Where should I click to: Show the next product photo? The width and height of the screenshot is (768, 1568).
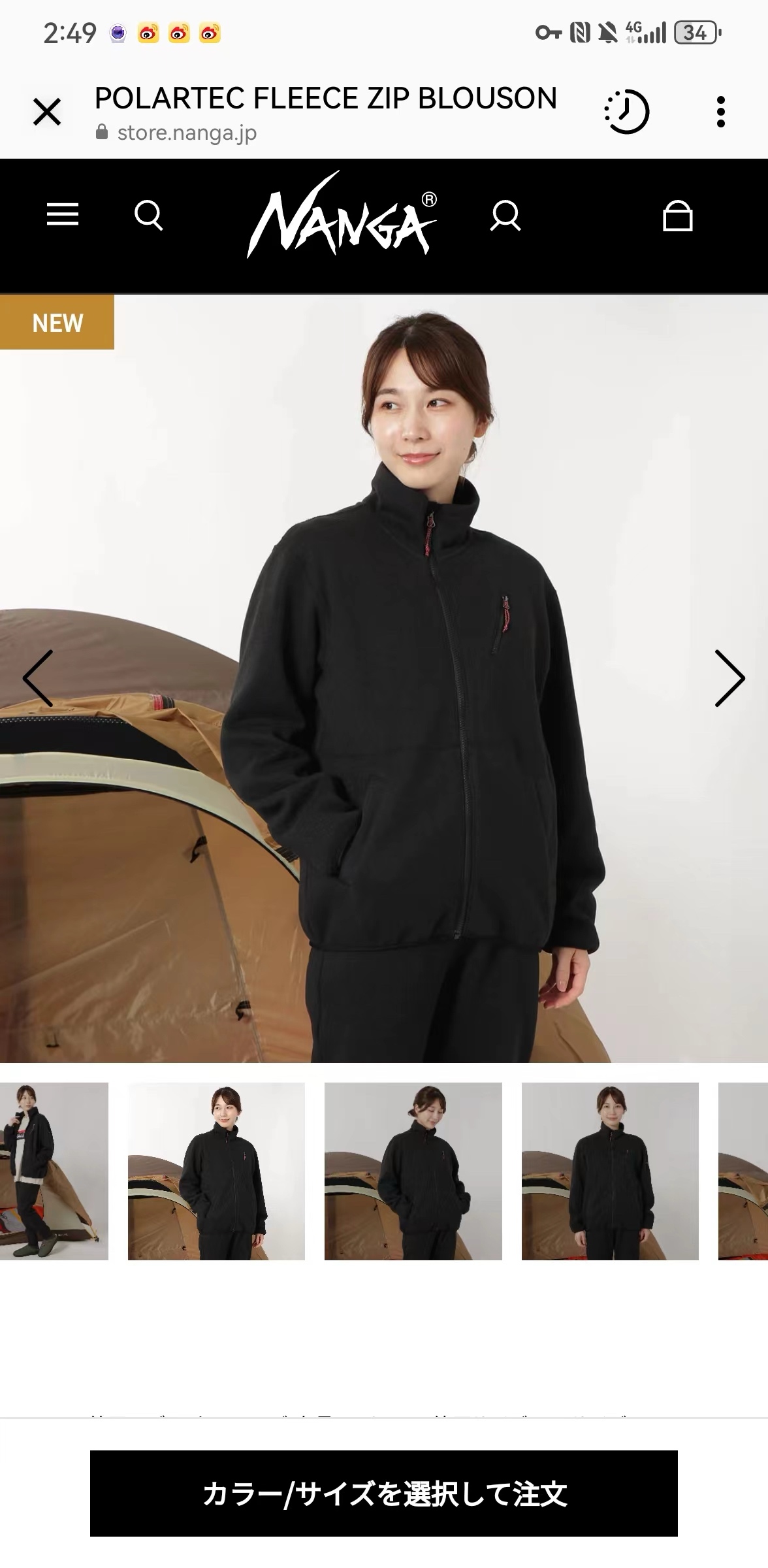(x=729, y=678)
